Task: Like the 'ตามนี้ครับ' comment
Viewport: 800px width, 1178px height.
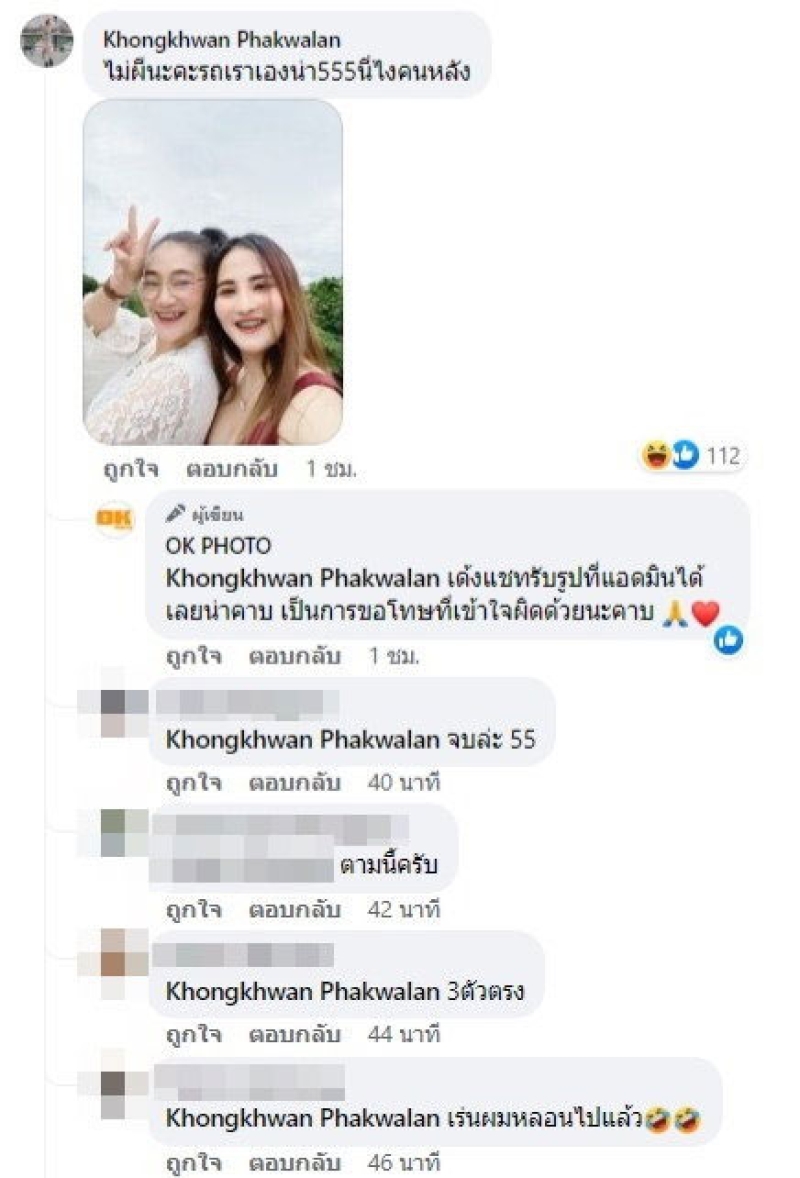Action: [186, 910]
